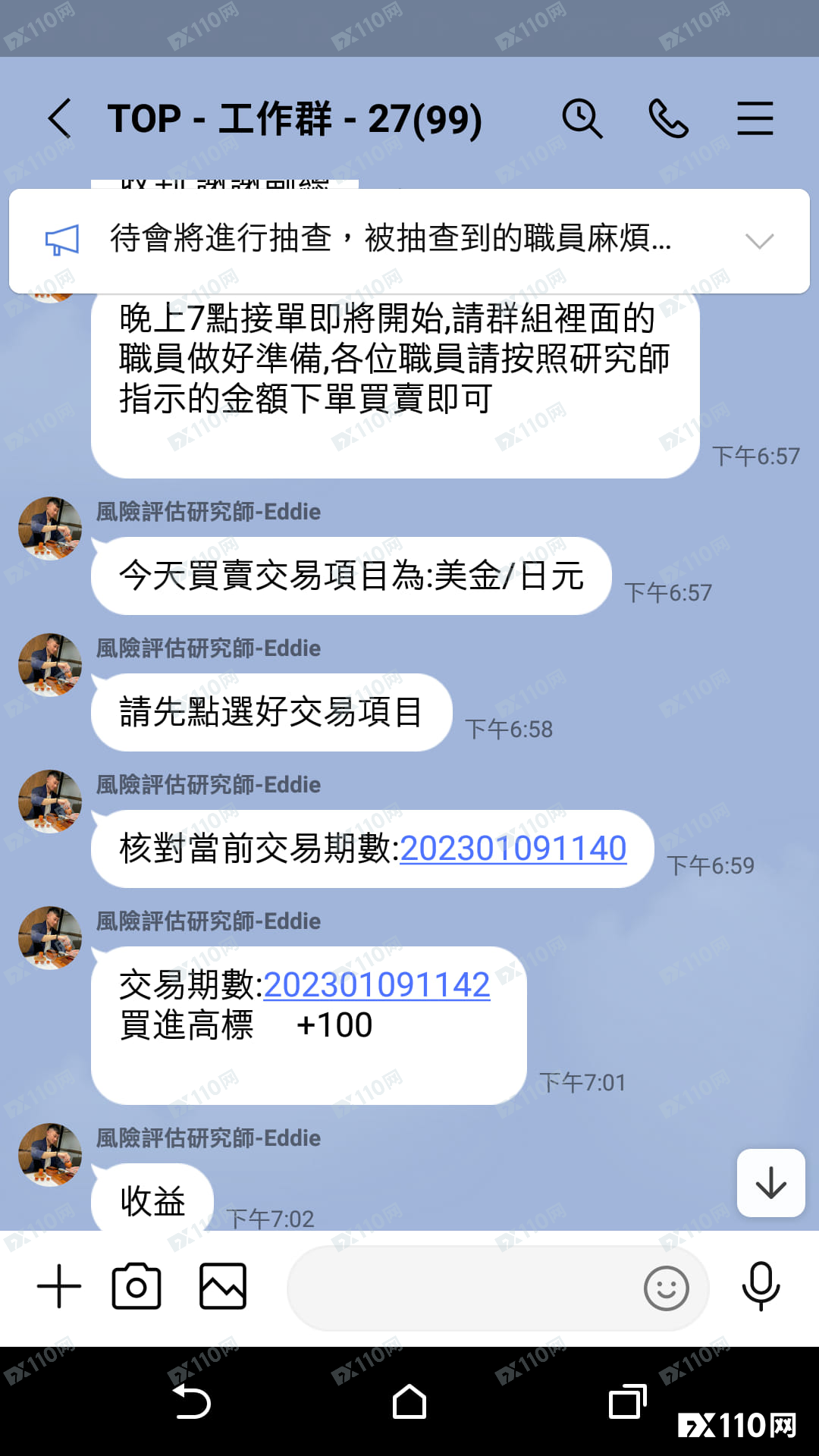819x1456 pixels.
Task: Pick an image from the gallery icon
Action: [x=223, y=1286]
